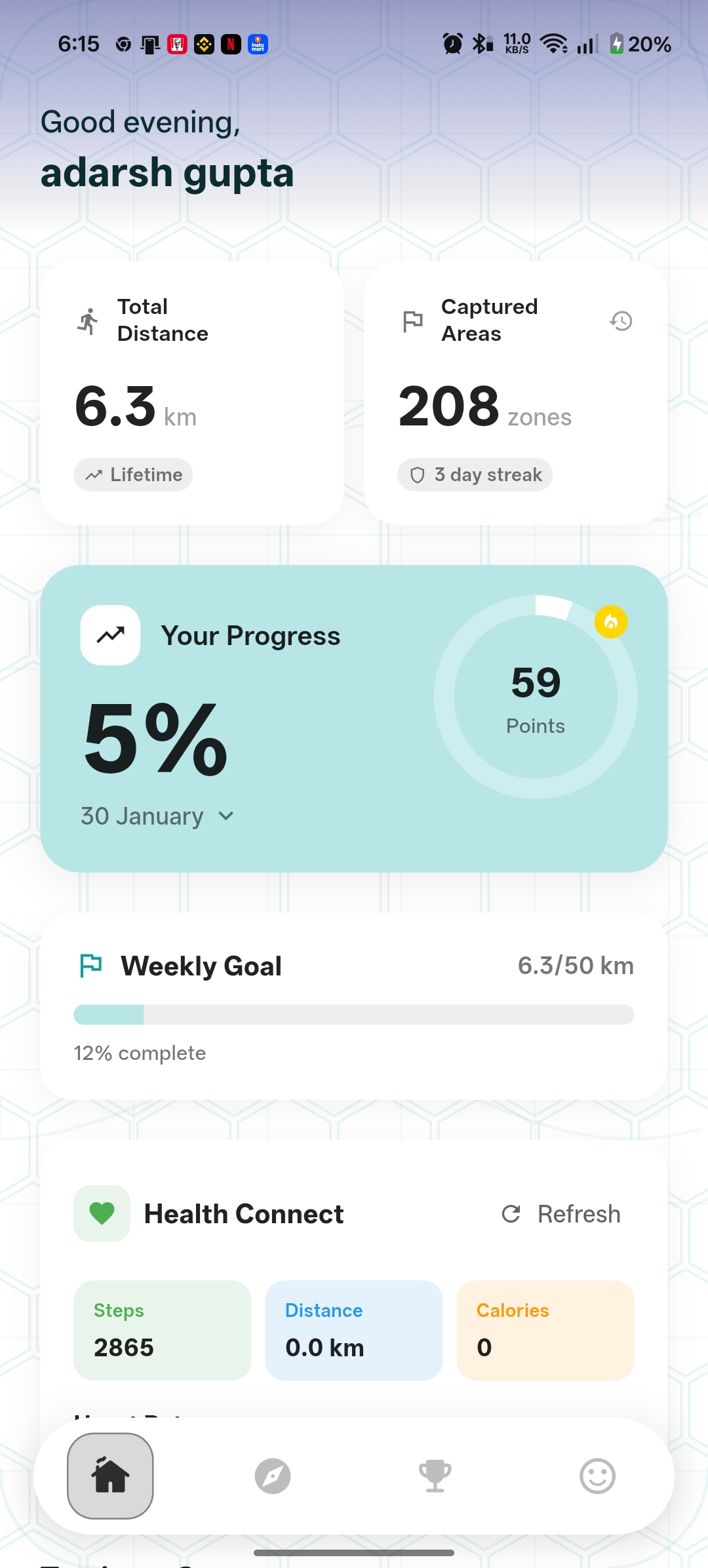708x1568 pixels.
Task: Open the Explore compass tab
Action: coord(273,1477)
